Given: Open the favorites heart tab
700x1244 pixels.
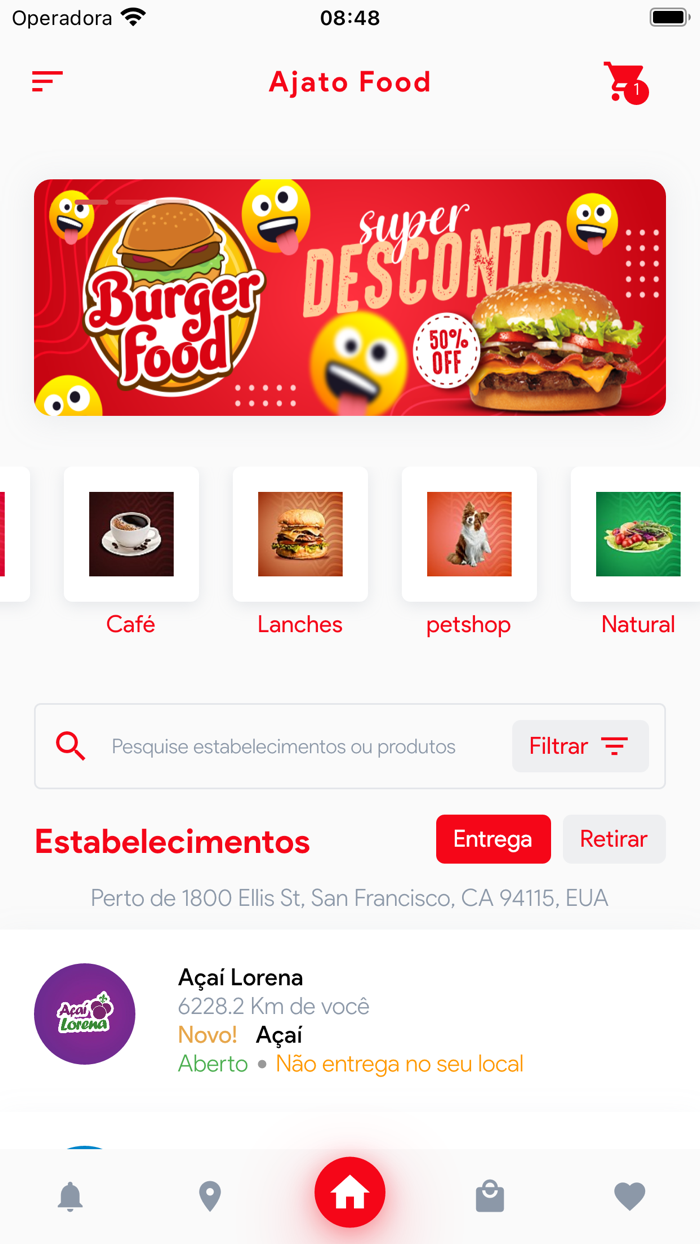Looking at the screenshot, I should point(630,1196).
